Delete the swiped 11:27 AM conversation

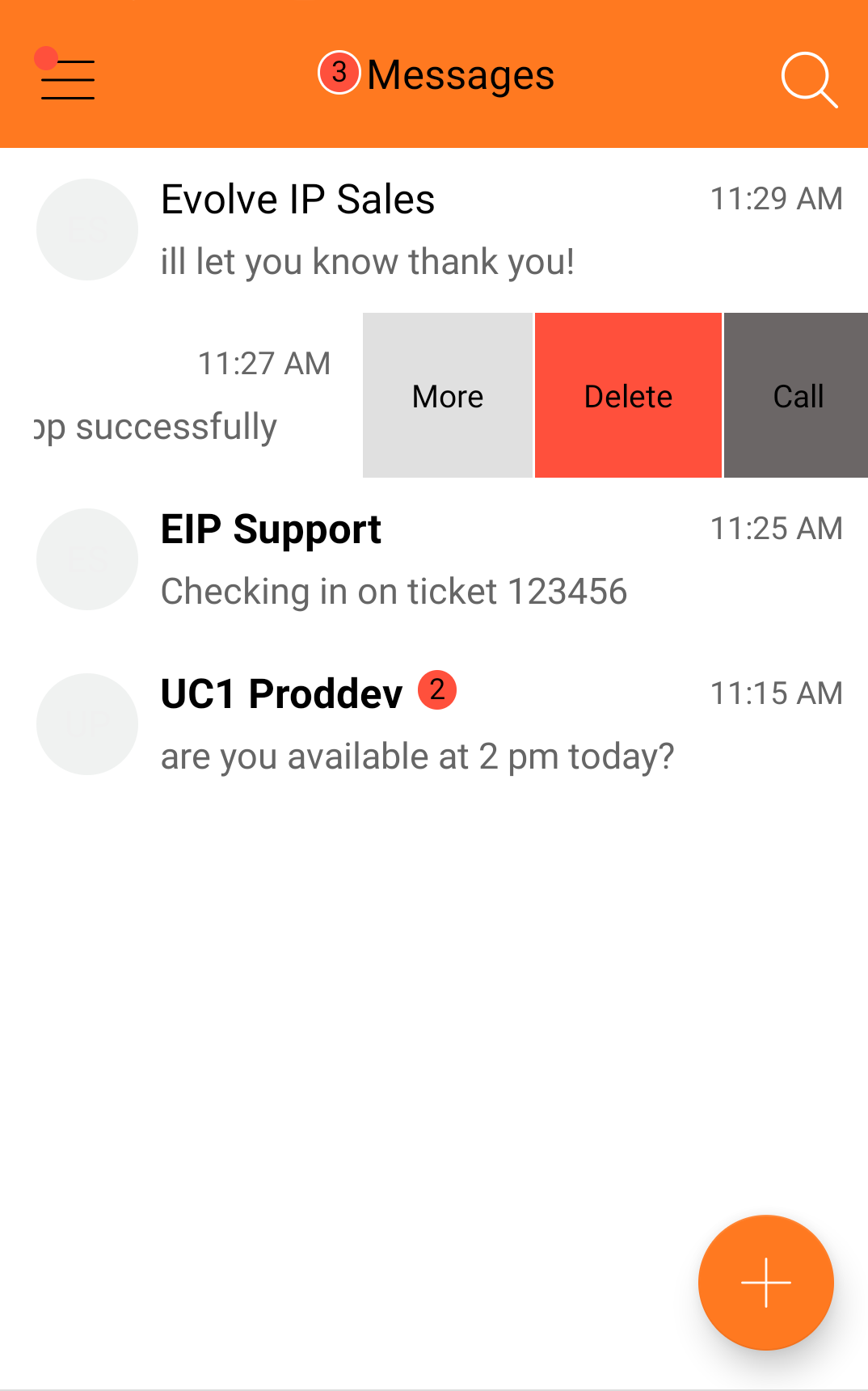point(628,395)
